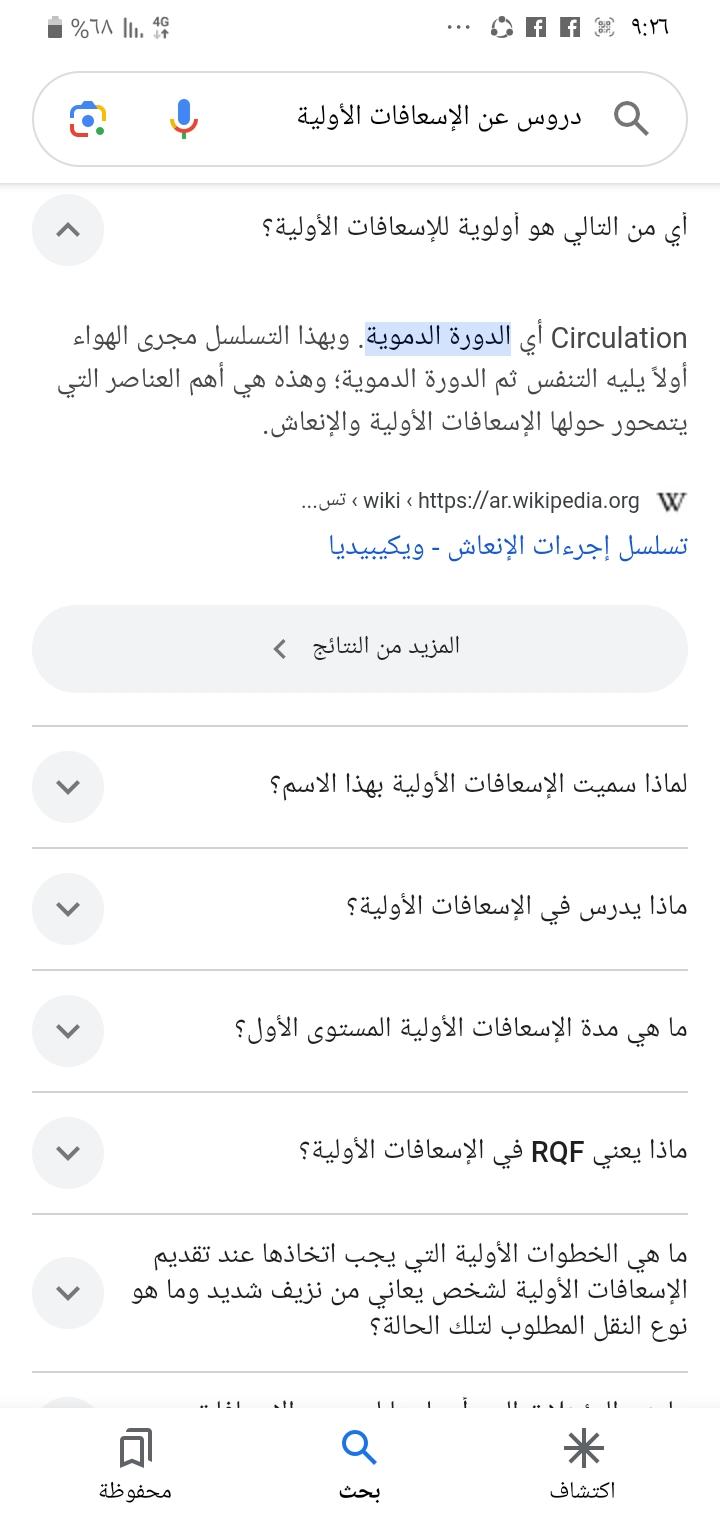Tap the magnifying glass to search

point(632,118)
